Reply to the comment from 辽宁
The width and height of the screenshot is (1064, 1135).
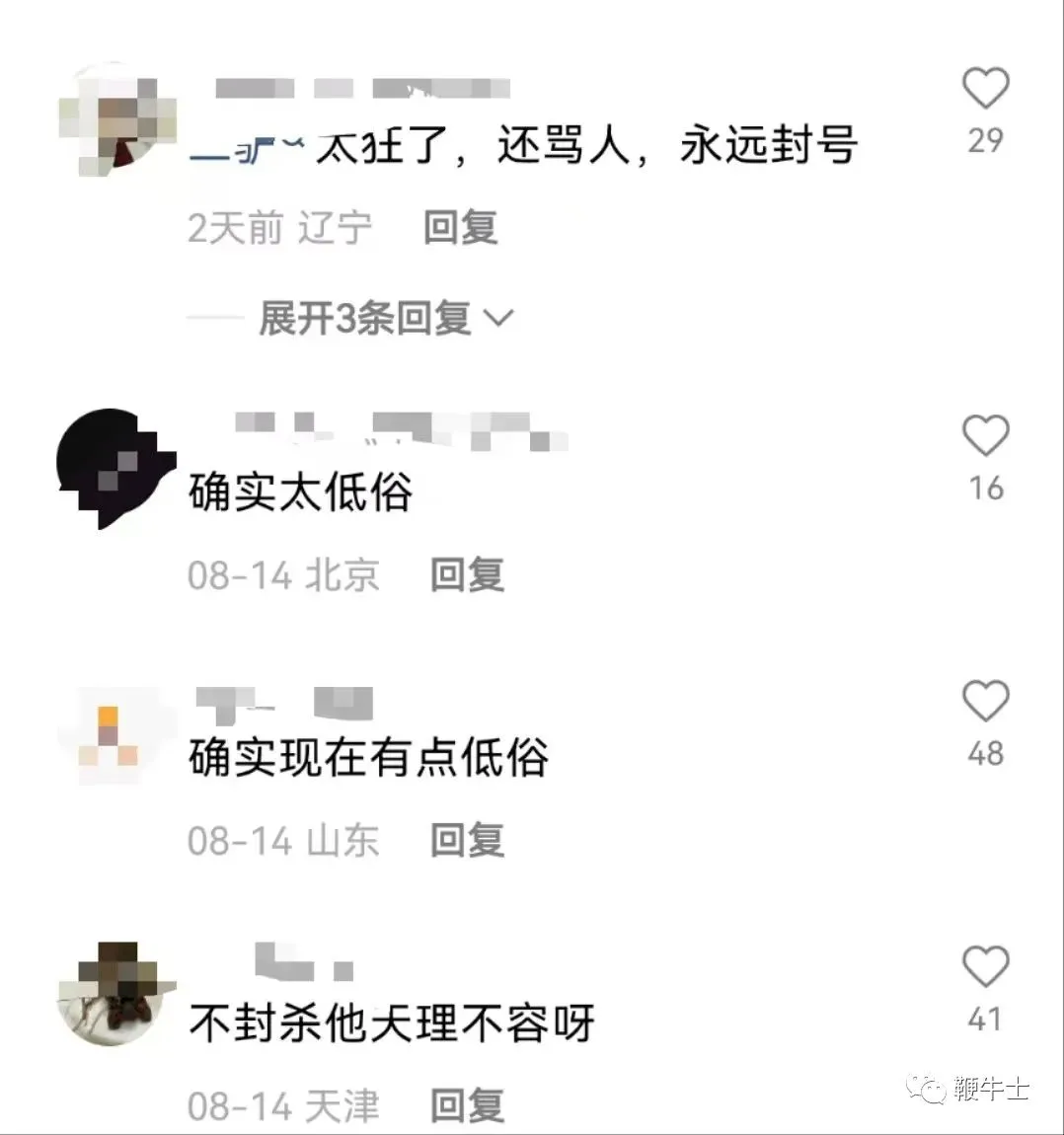coord(460,228)
